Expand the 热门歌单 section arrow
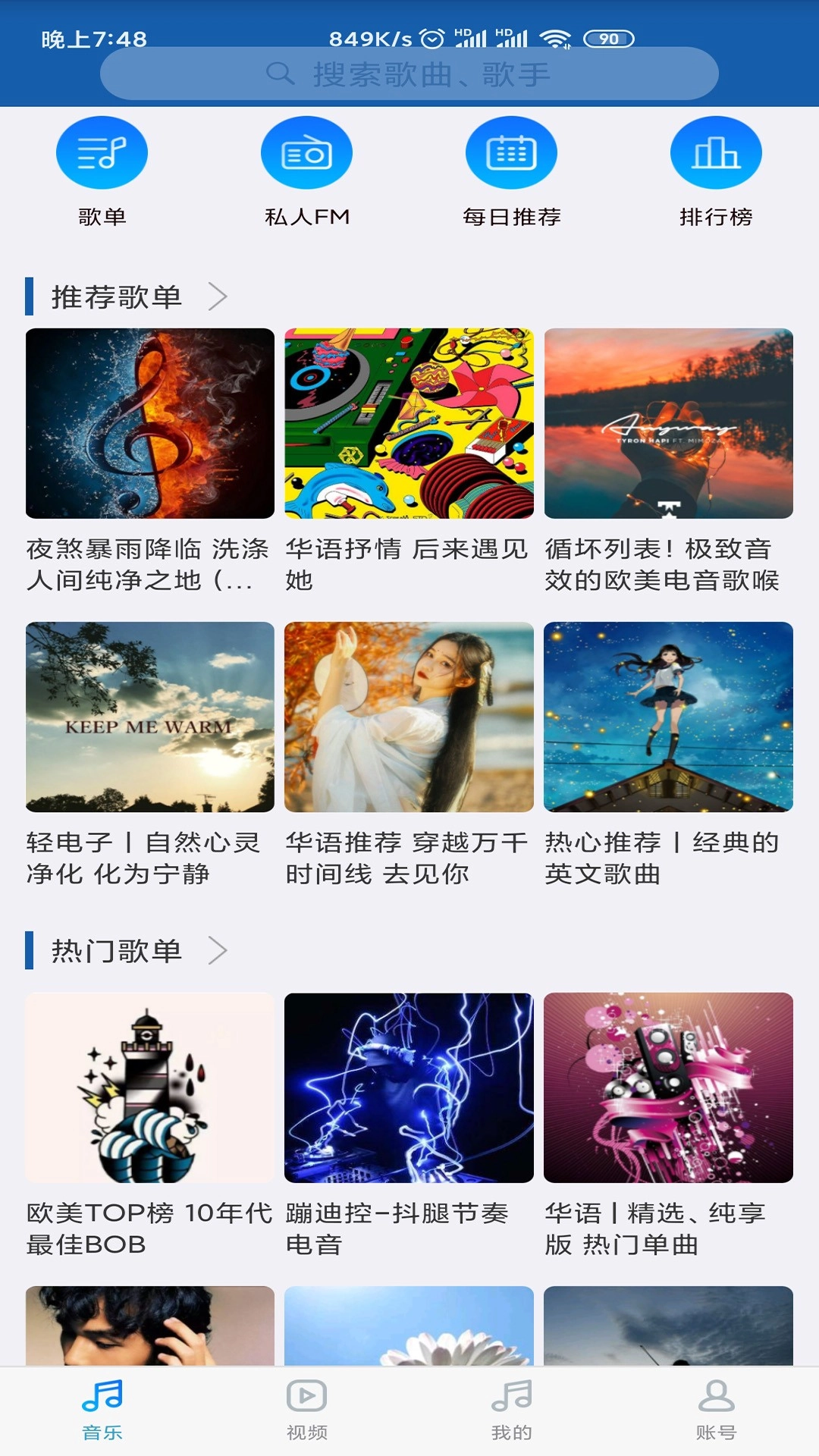The image size is (819, 1456). [x=219, y=950]
